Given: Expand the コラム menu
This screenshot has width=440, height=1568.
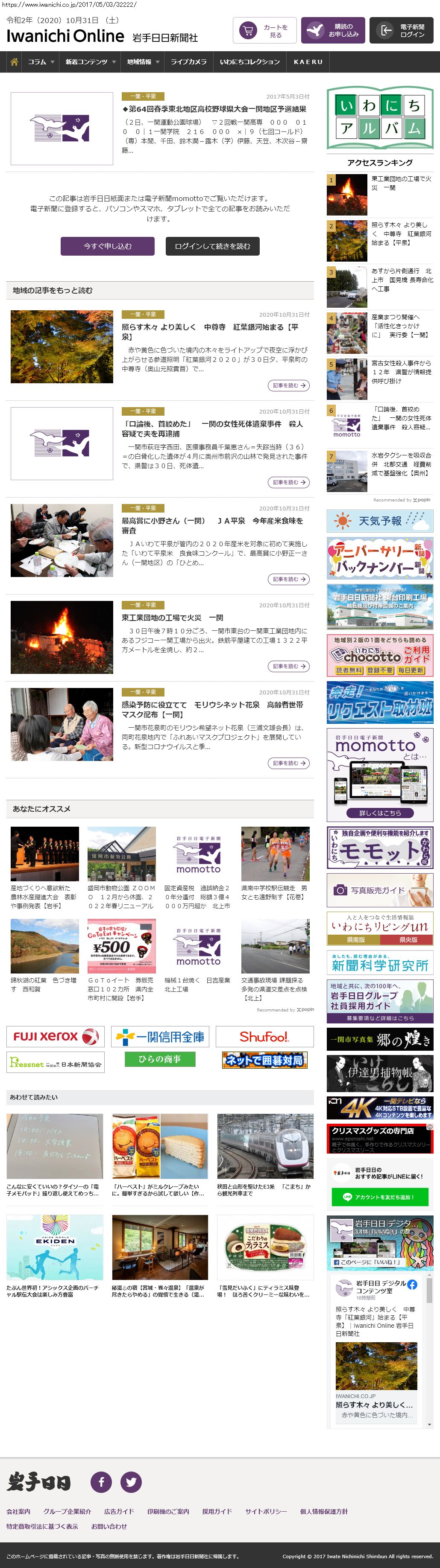Looking at the screenshot, I should (x=41, y=62).
